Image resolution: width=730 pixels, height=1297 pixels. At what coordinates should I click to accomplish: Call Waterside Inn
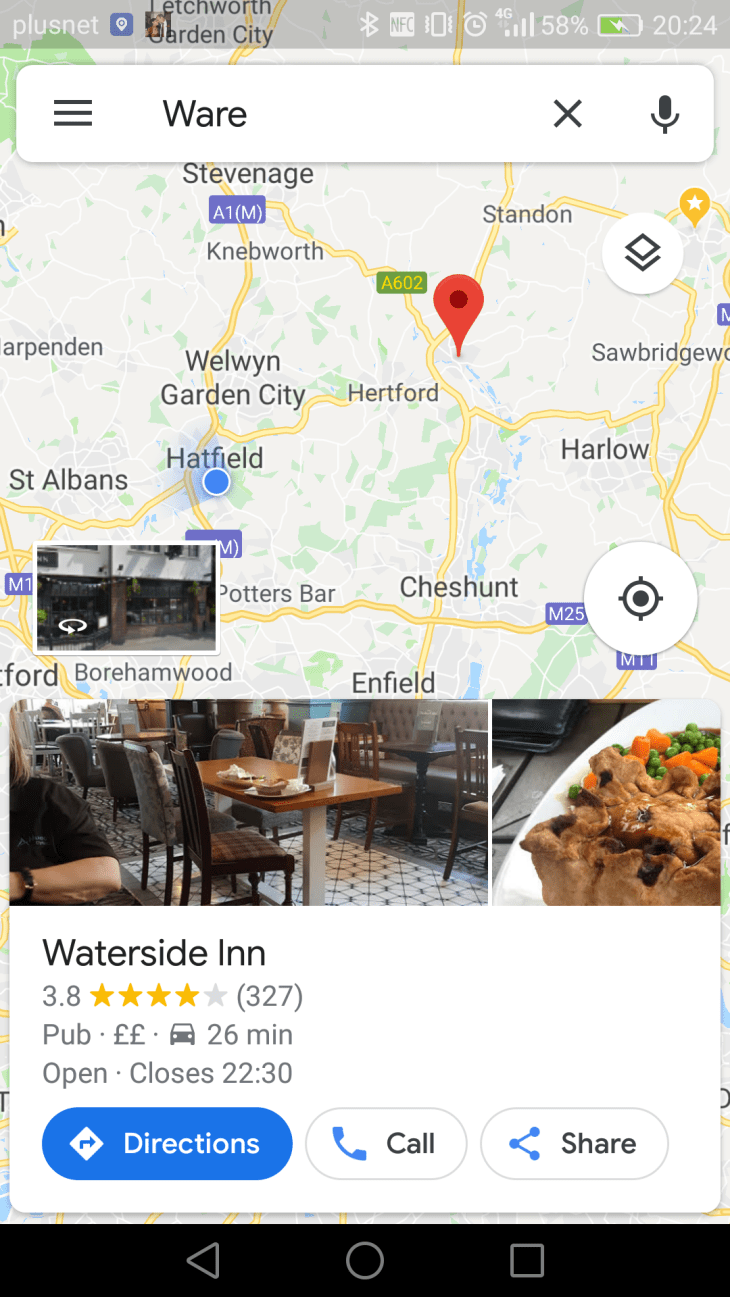[x=386, y=1143]
